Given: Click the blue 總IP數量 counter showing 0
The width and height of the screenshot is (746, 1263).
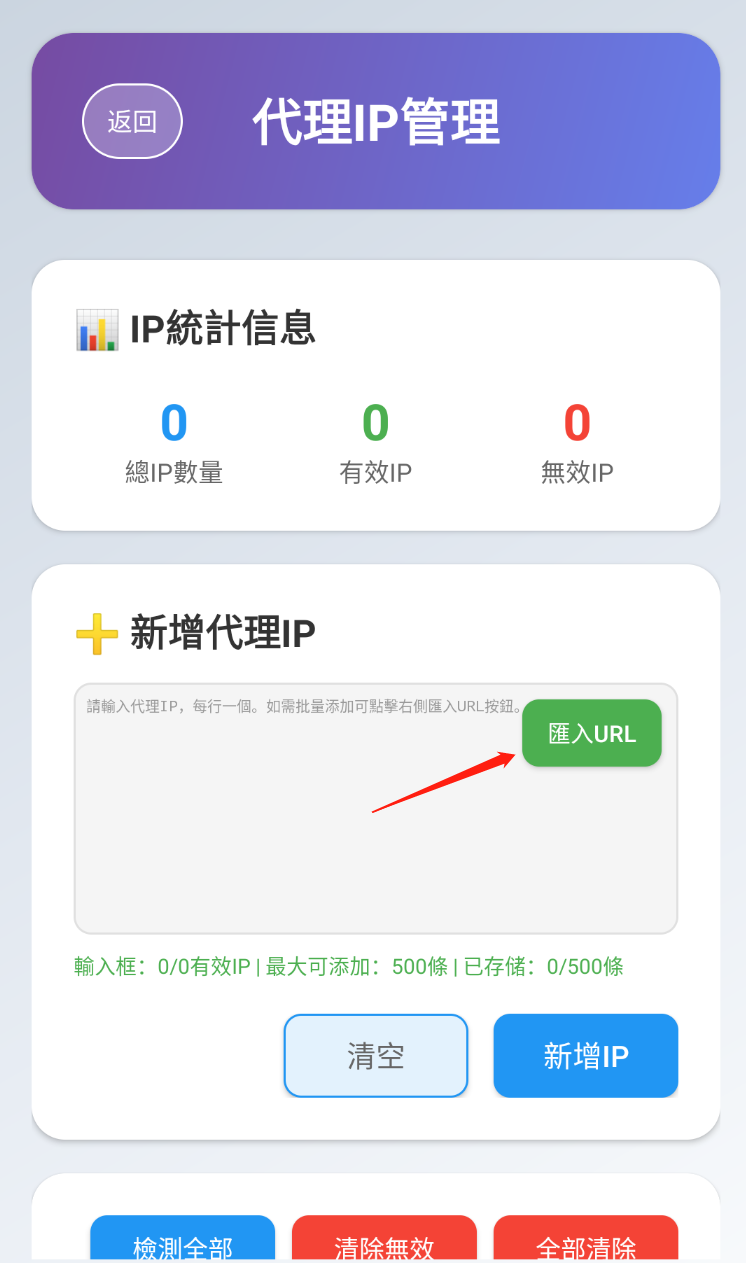Looking at the screenshot, I should (174, 422).
